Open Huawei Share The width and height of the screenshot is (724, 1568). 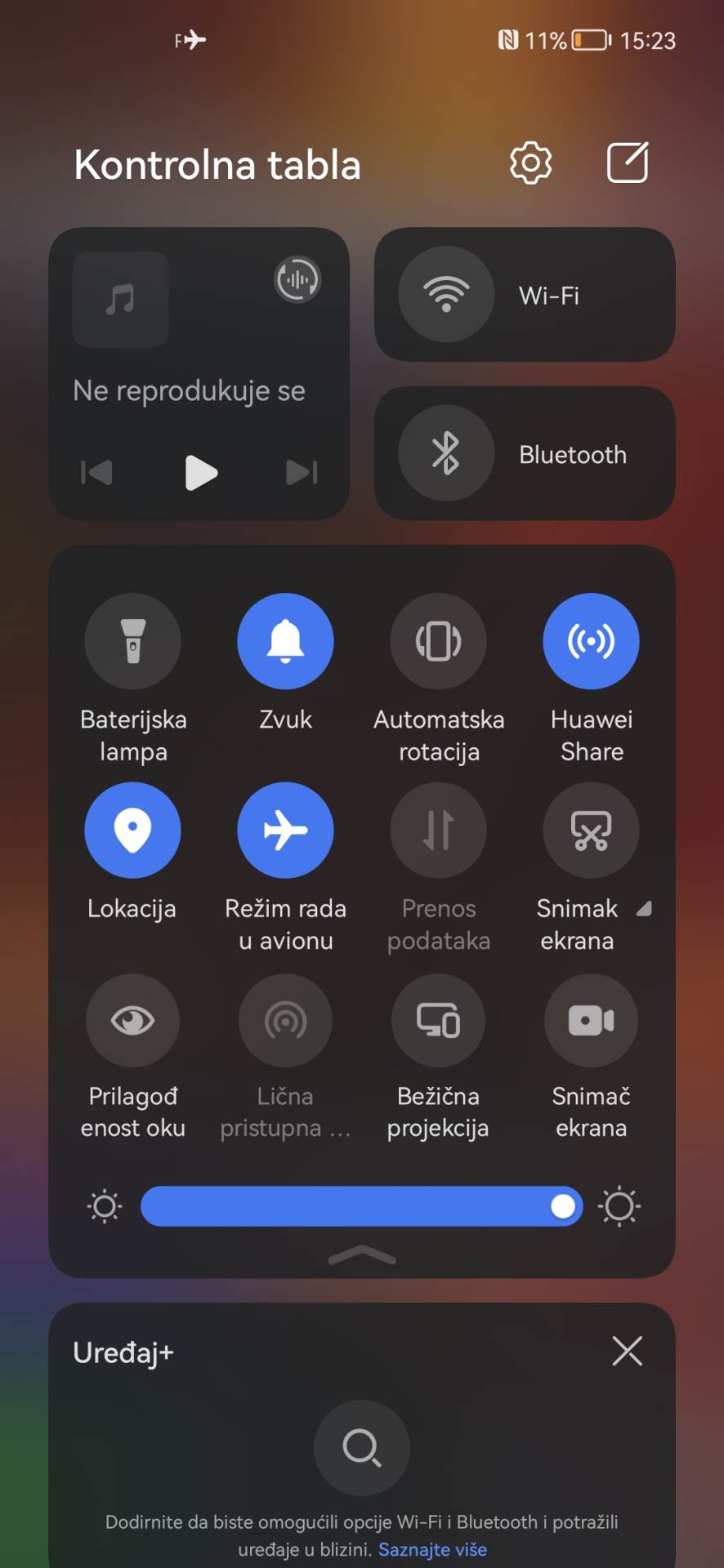click(x=591, y=641)
